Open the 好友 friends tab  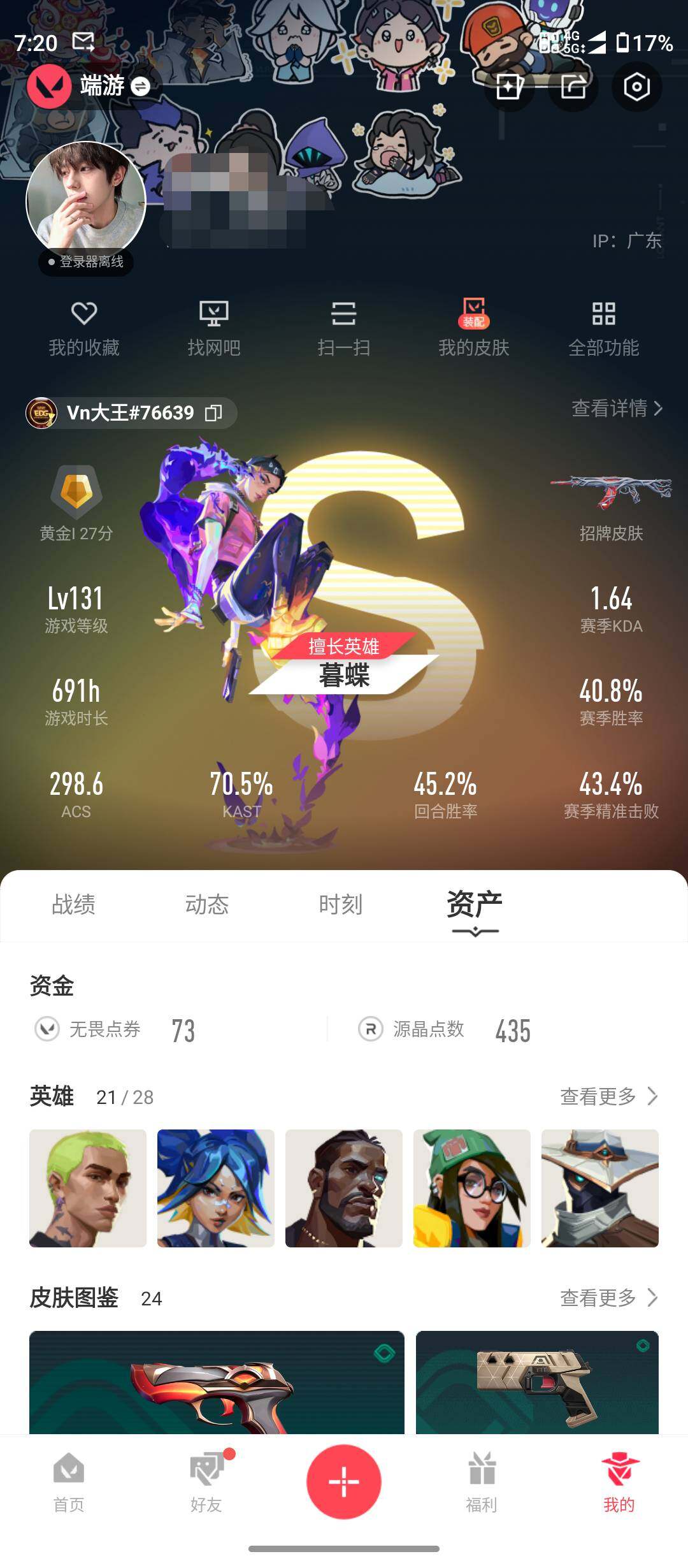206,1480
